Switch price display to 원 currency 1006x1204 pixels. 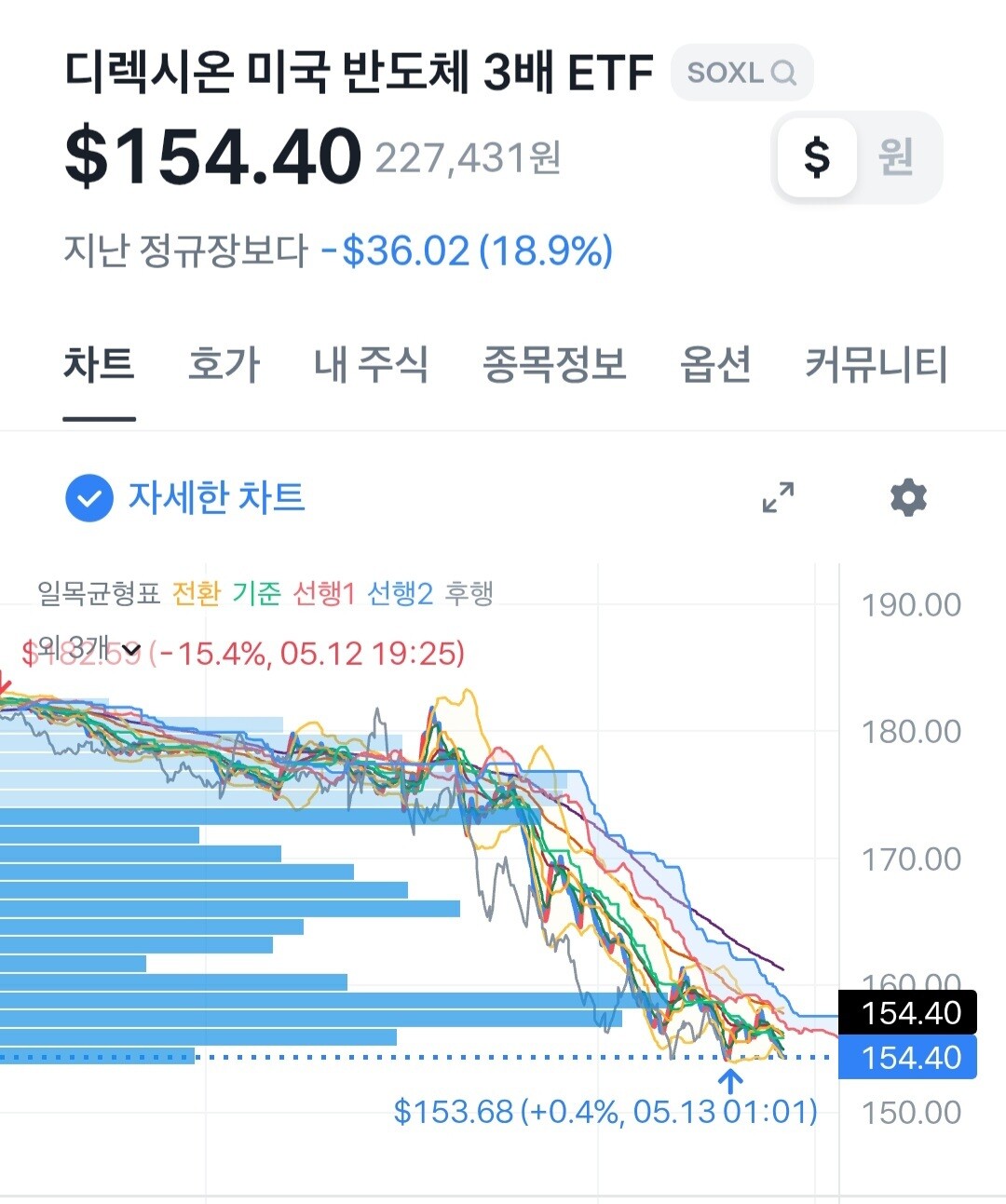point(895,156)
